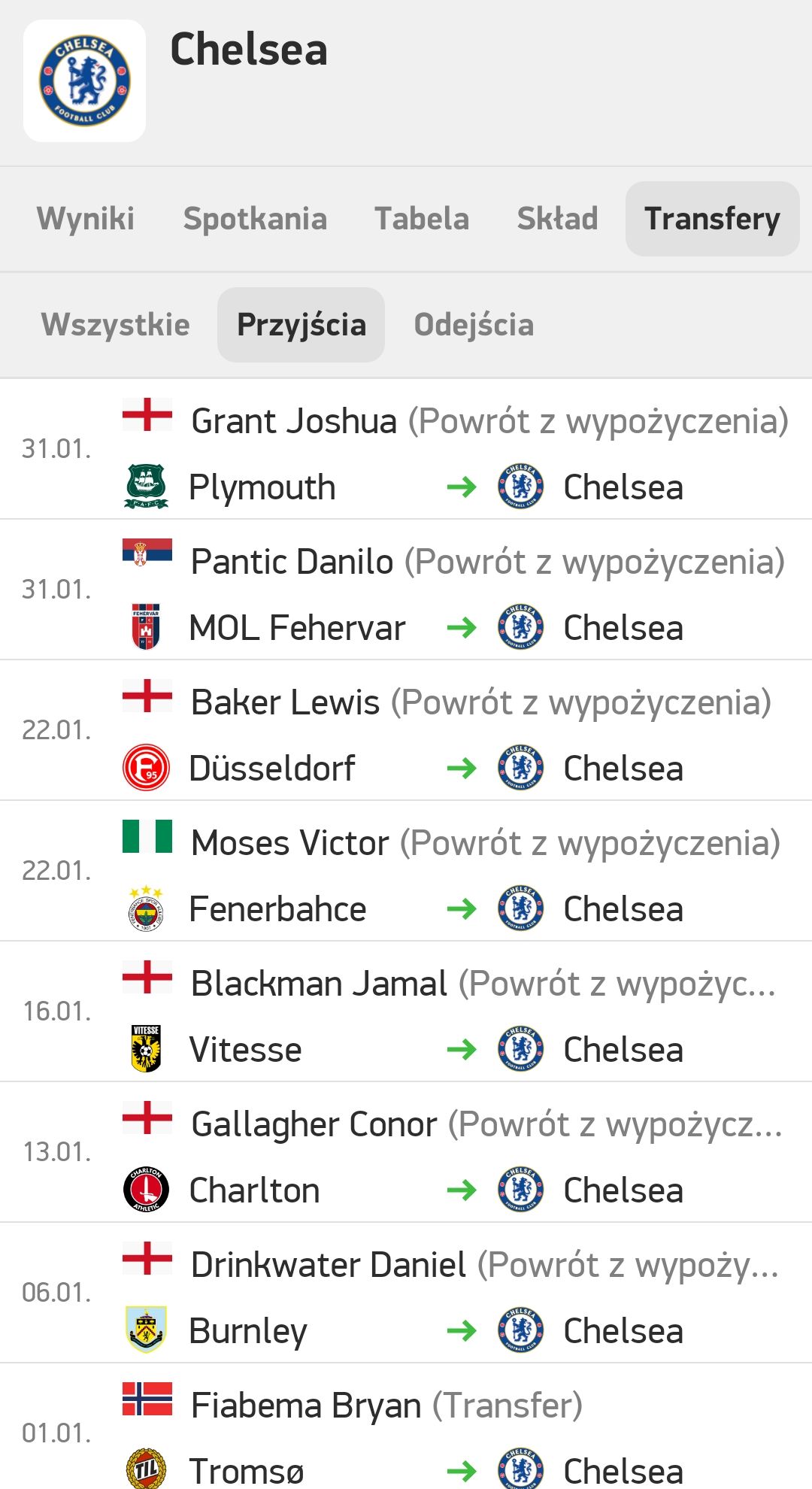
Task: Open the Transfery tab
Action: 711,219
